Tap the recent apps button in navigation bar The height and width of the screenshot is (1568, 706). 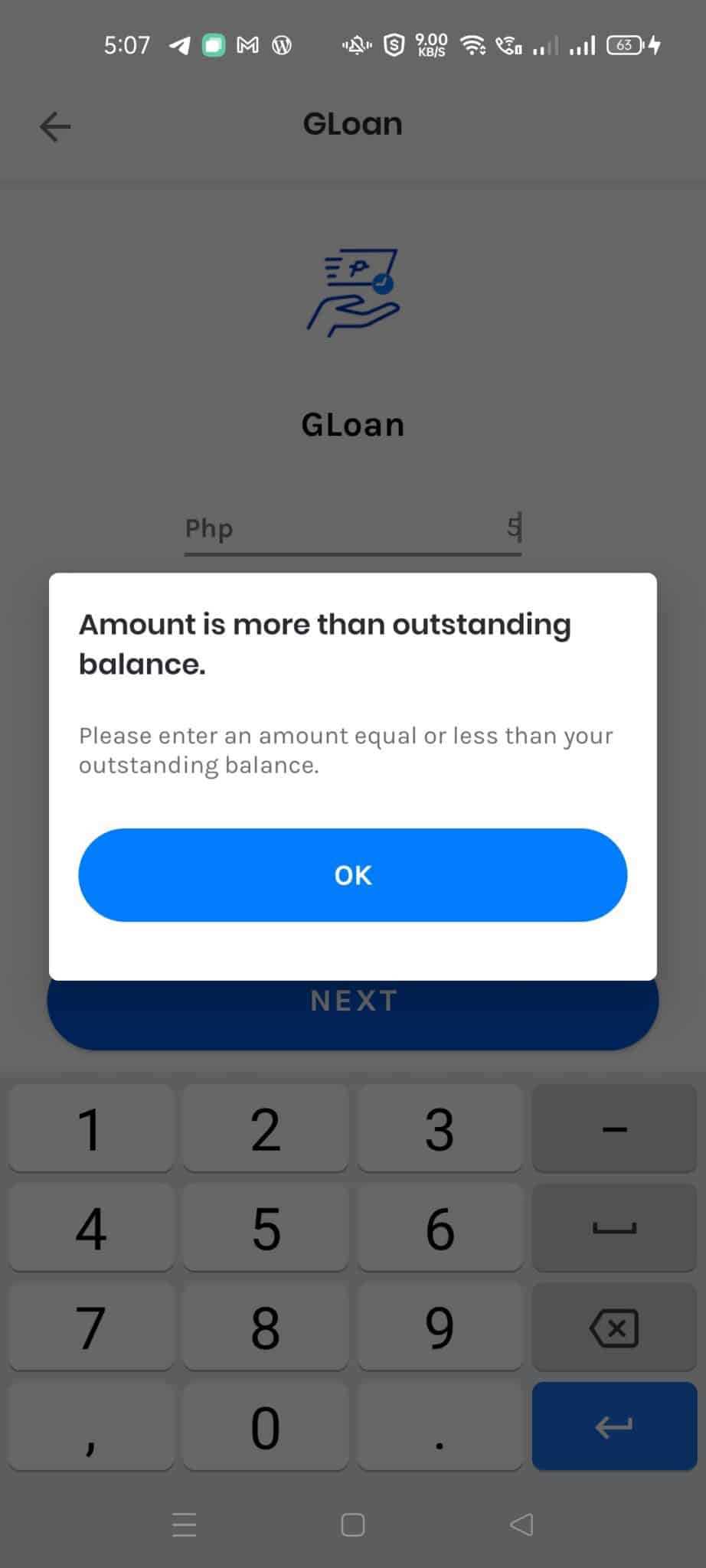[x=183, y=1525]
